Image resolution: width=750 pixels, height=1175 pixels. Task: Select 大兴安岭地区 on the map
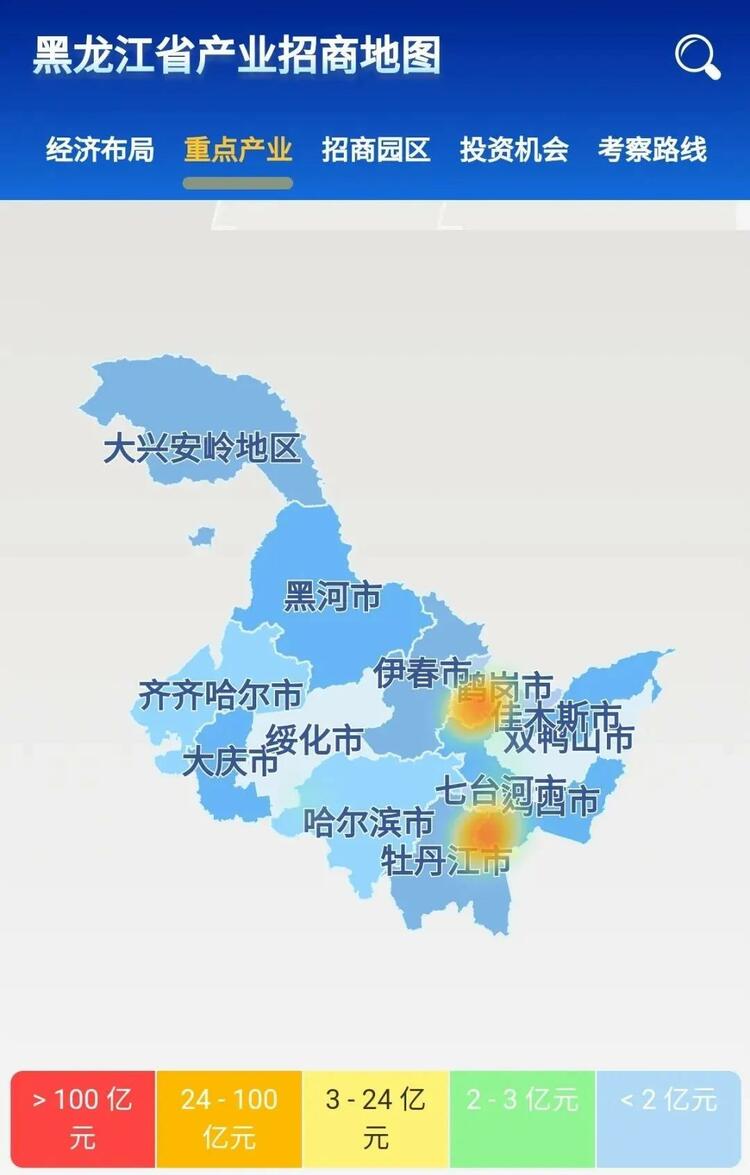[x=202, y=449]
